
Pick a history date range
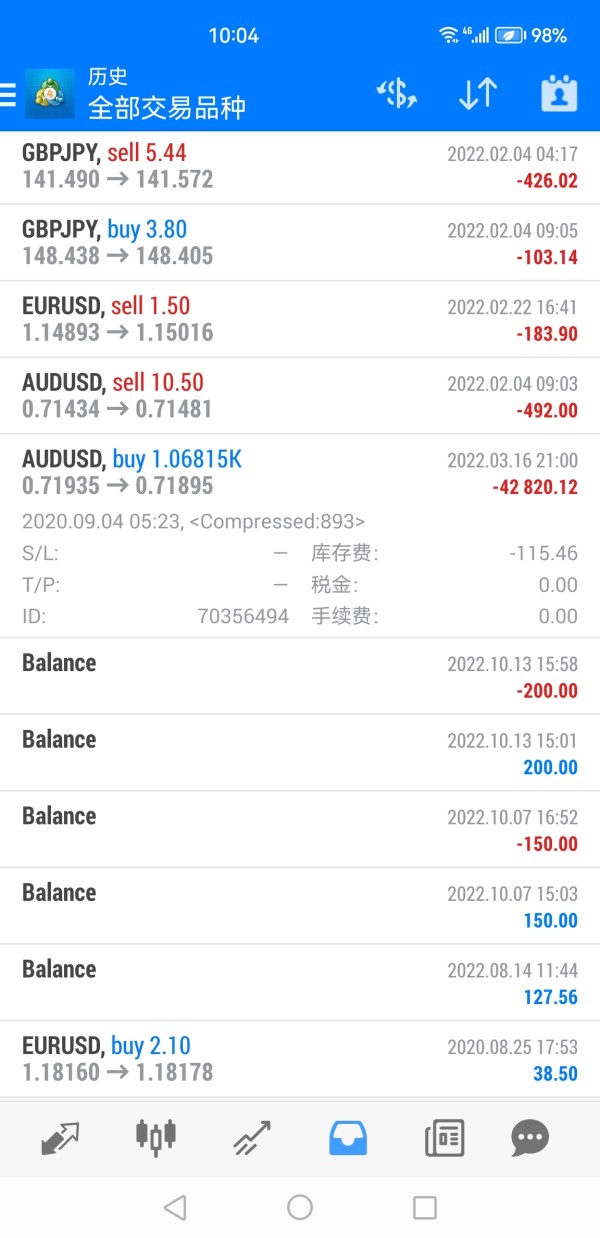click(559, 94)
